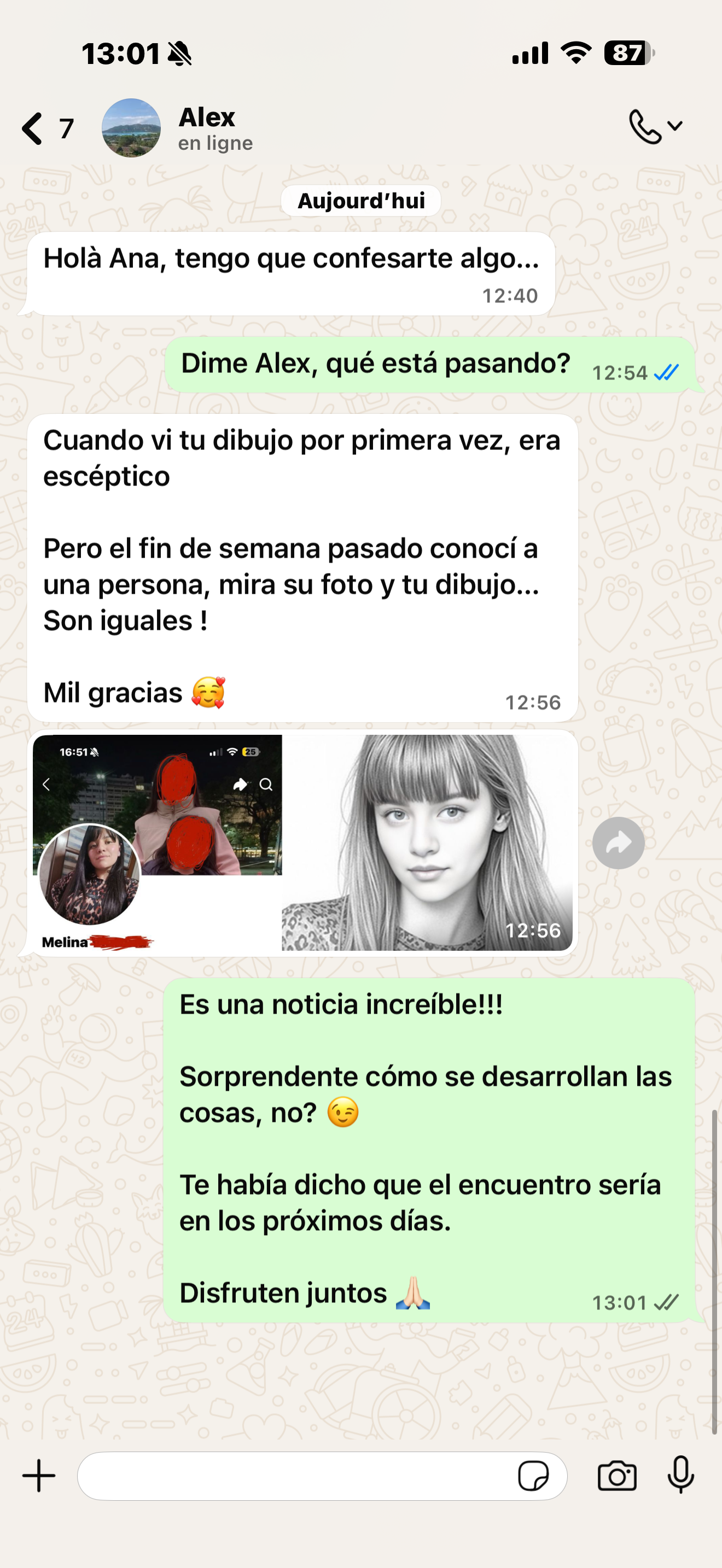The image size is (722, 1568).
Task: Forward the received images
Action: point(618,843)
